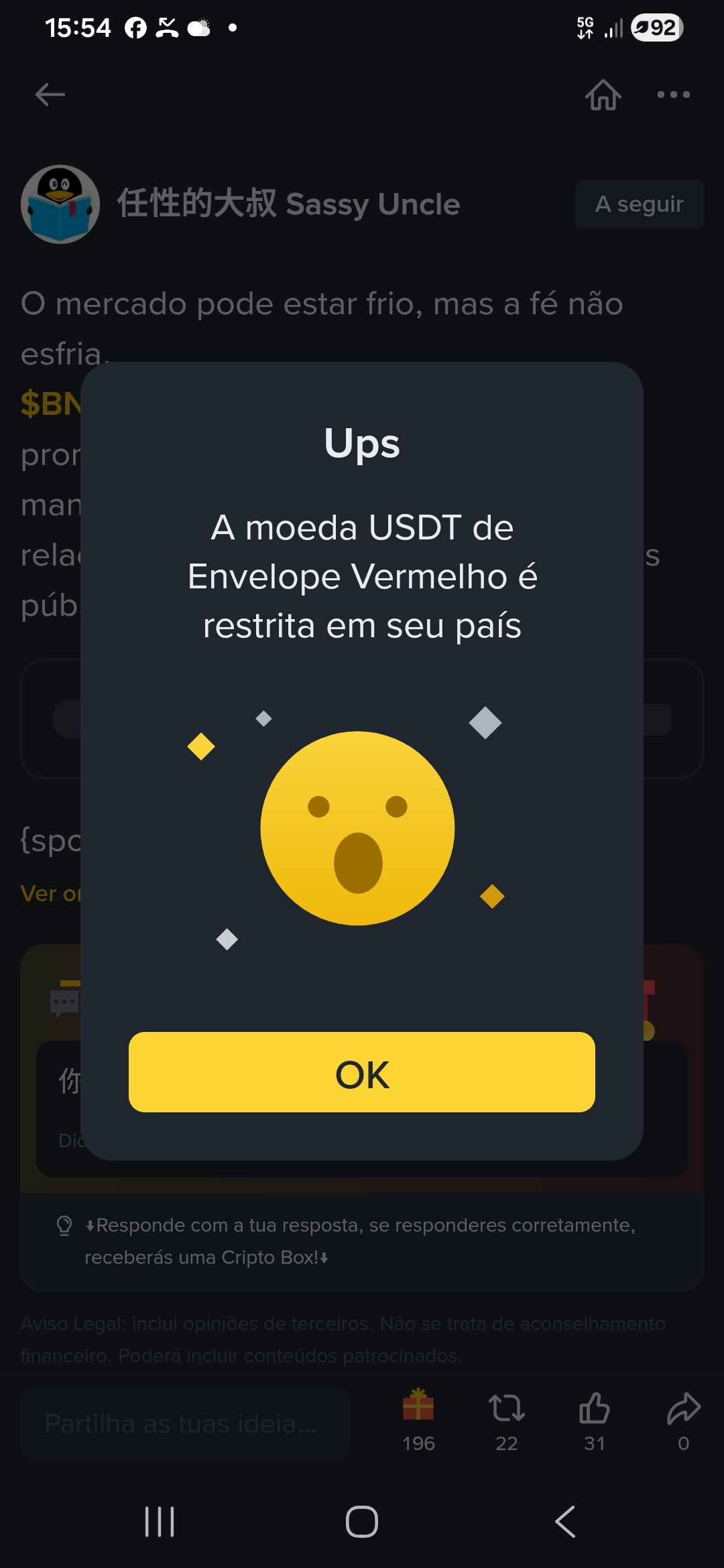
Task: Tap the A seguir button
Action: click(639, 204)
